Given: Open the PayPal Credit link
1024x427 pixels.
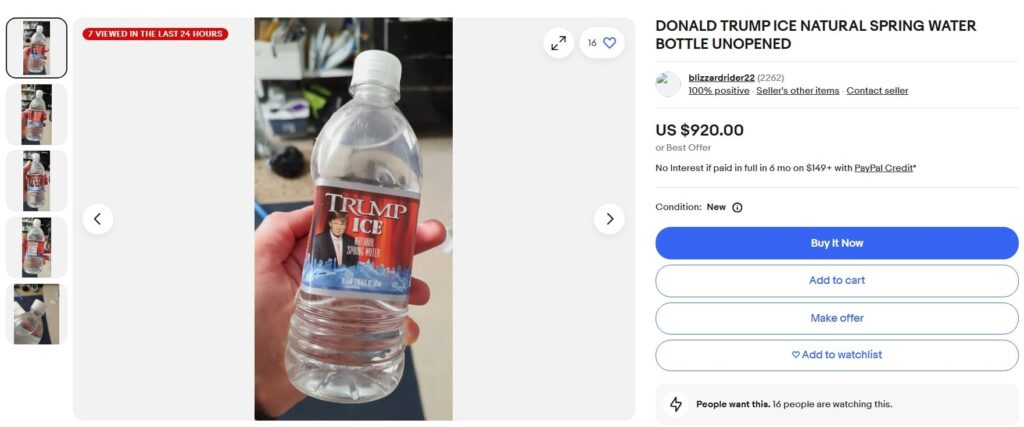Looking at the screenshot, I should click(x=883, y=168).
